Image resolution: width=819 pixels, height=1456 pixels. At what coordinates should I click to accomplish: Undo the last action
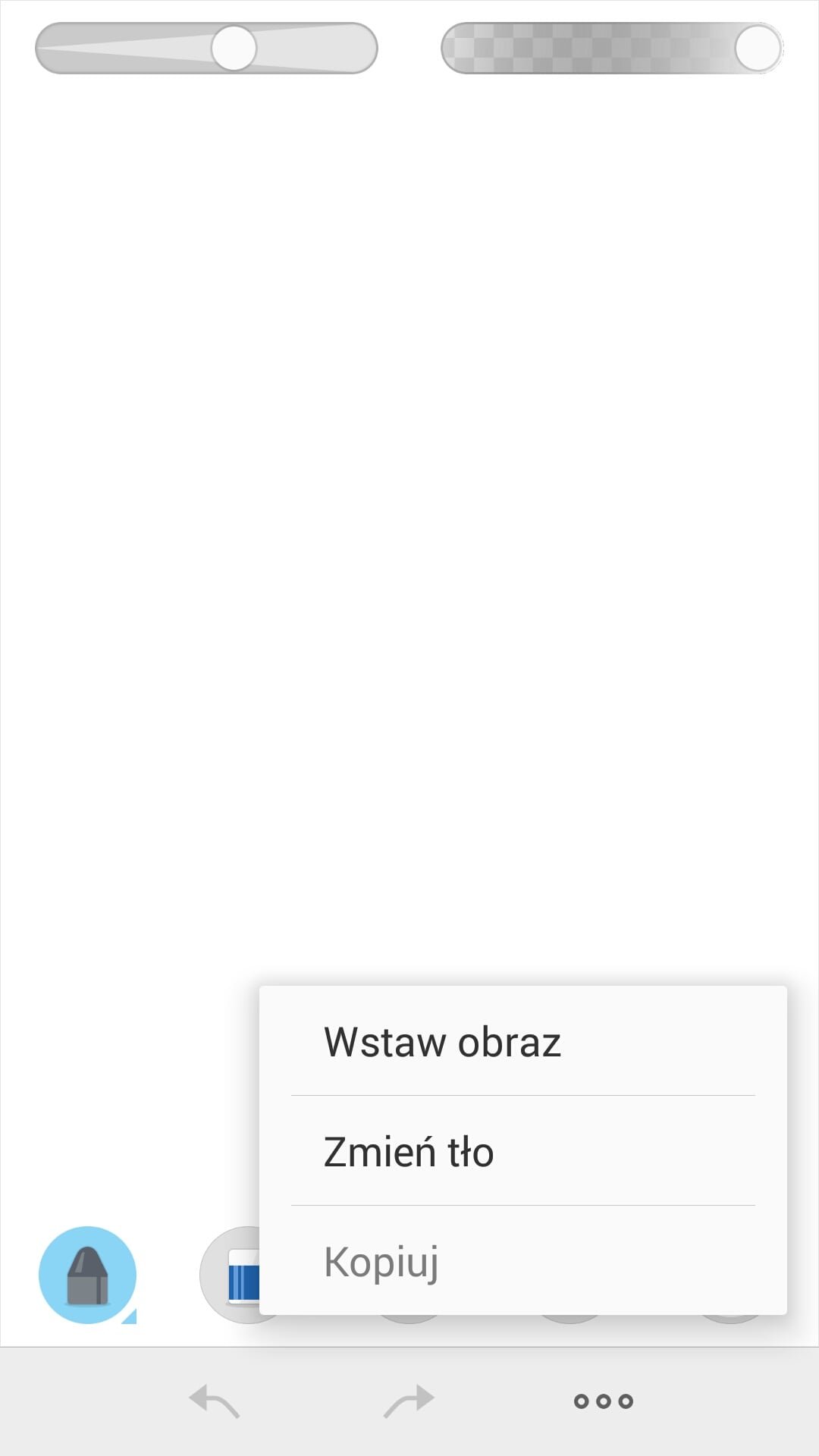(215, 1401)
